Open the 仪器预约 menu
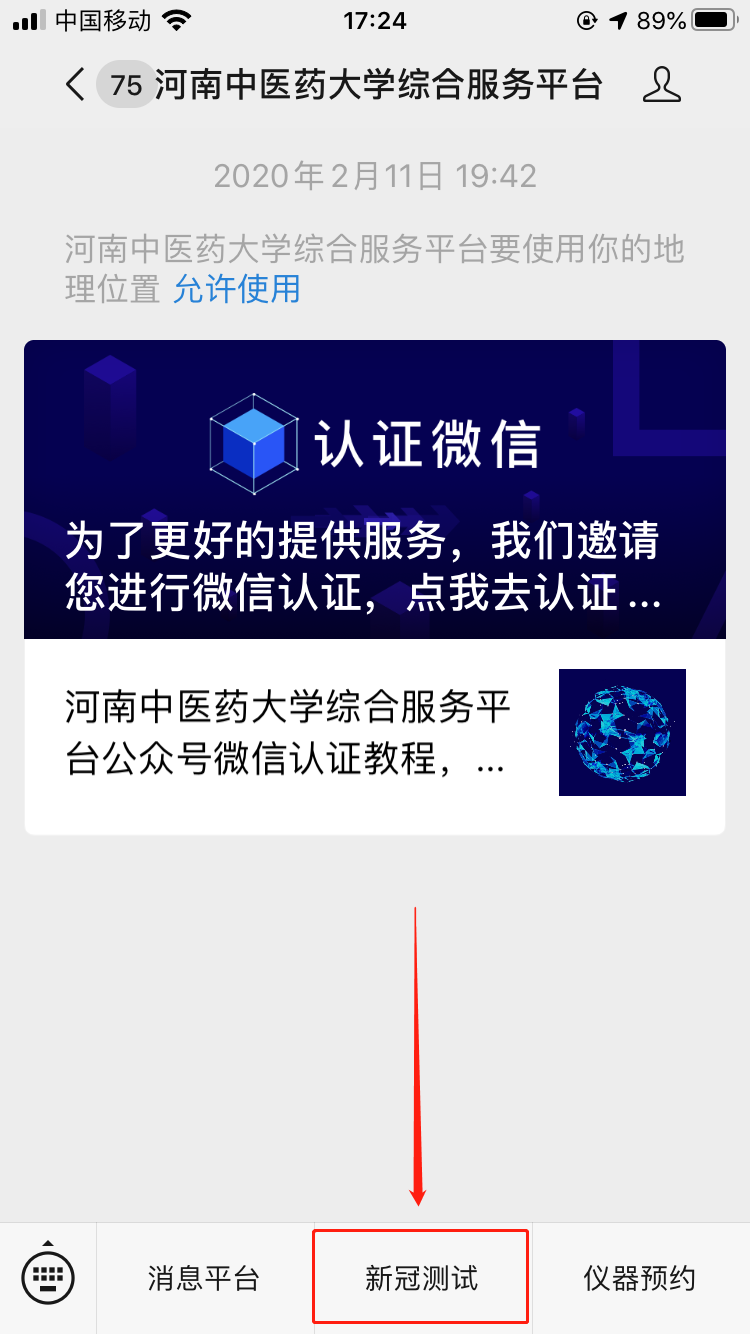Viewport: 750px width, 1334px height. (639, 1278)
